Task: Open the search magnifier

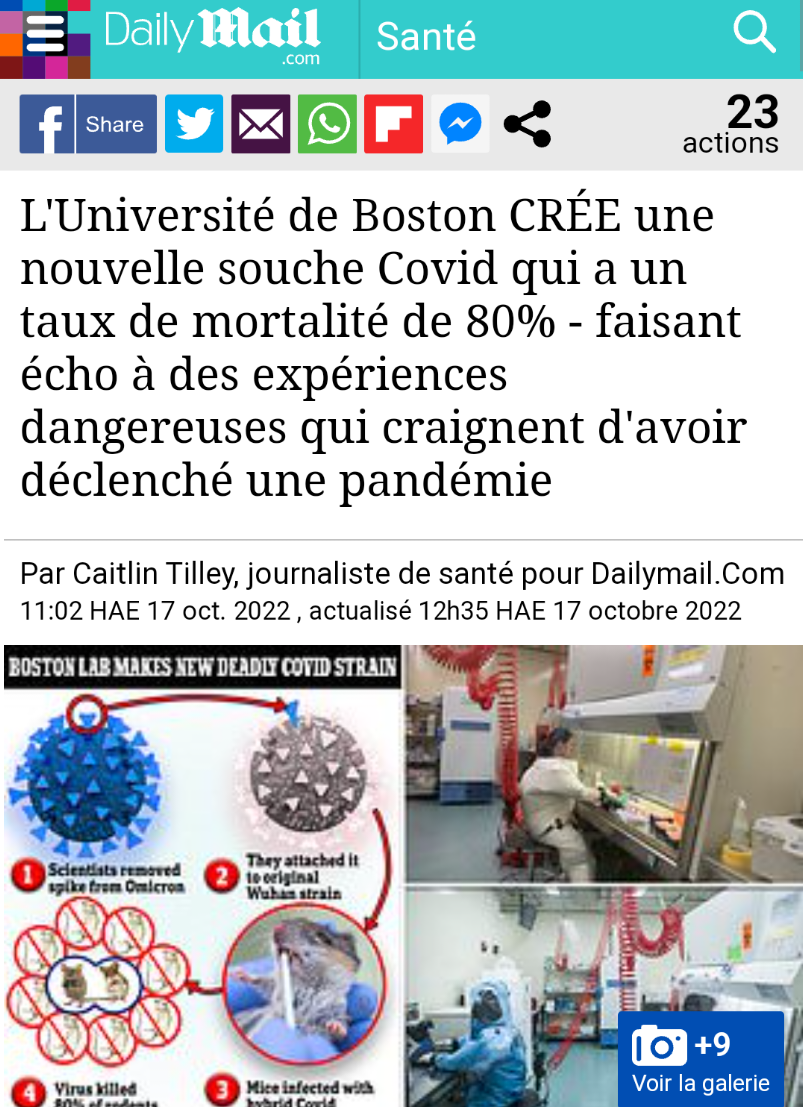Action: [x=754, y=32]
